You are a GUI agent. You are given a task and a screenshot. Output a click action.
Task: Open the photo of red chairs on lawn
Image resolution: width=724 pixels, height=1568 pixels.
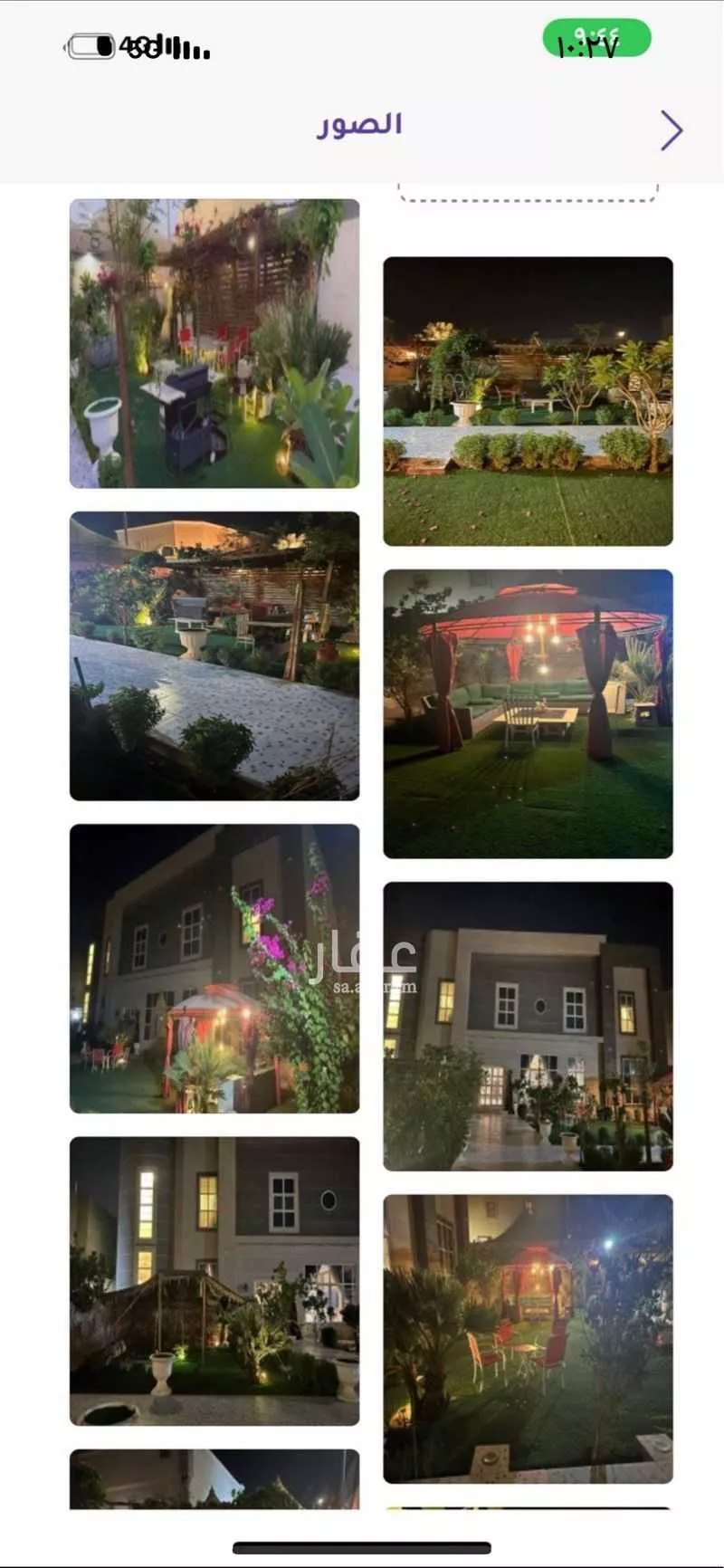528,1338
